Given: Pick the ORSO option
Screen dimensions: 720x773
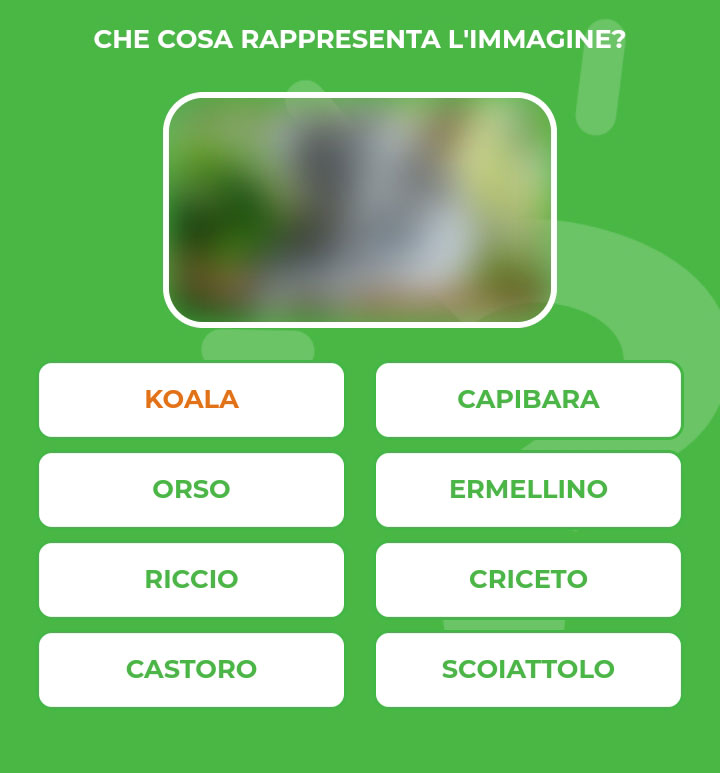Looking at the screenshot, I should [x=191, y=490].
